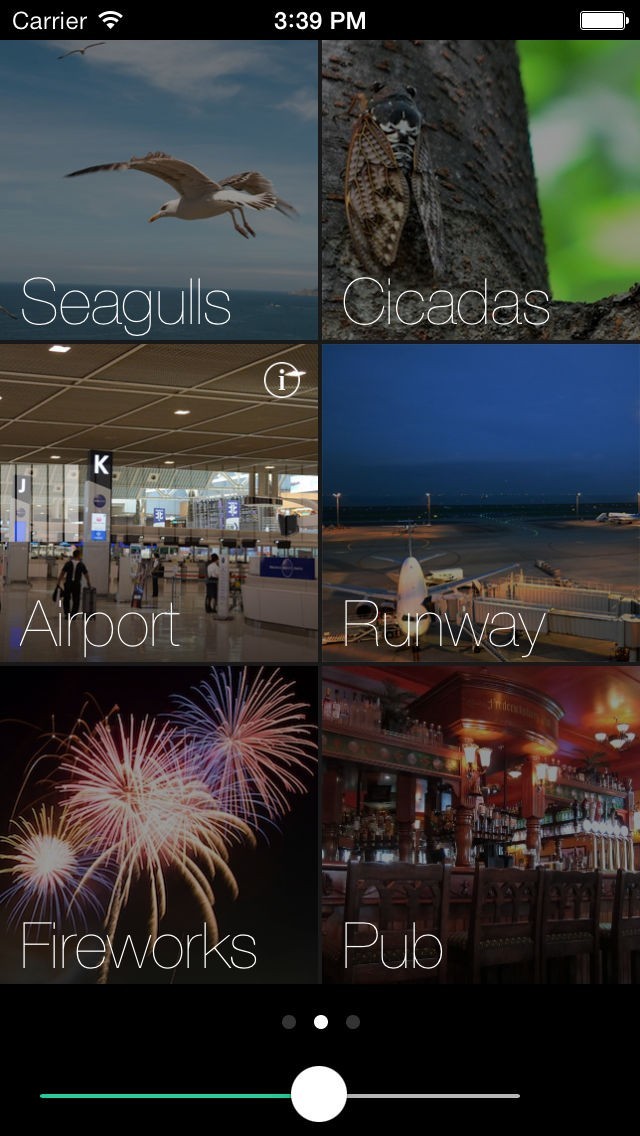Select the Cicadas sound tile
Viewport: 640px width, 1136px height.
click(x=481, y=190)
